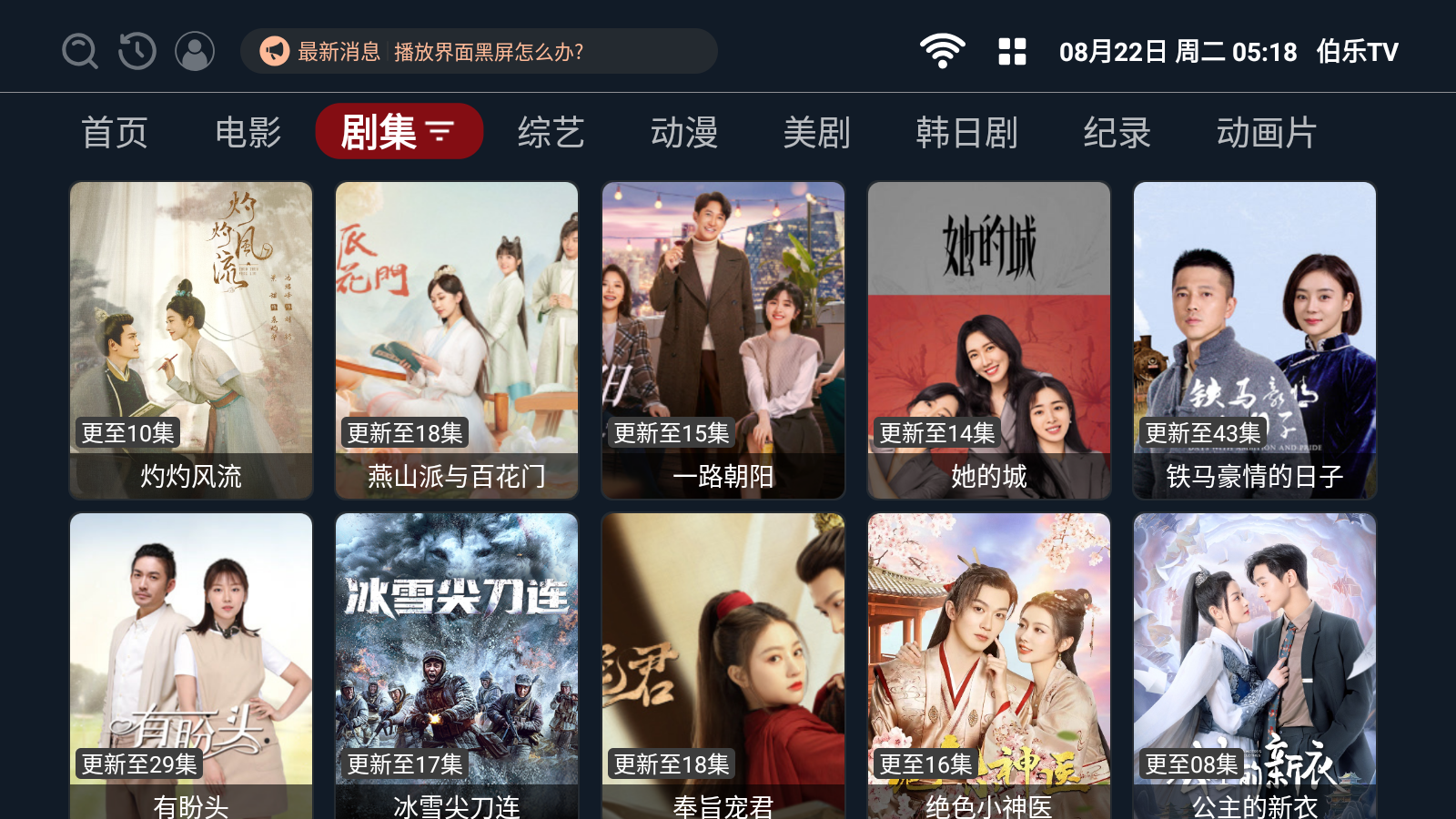Open the grid apps menu icon

1012,51
